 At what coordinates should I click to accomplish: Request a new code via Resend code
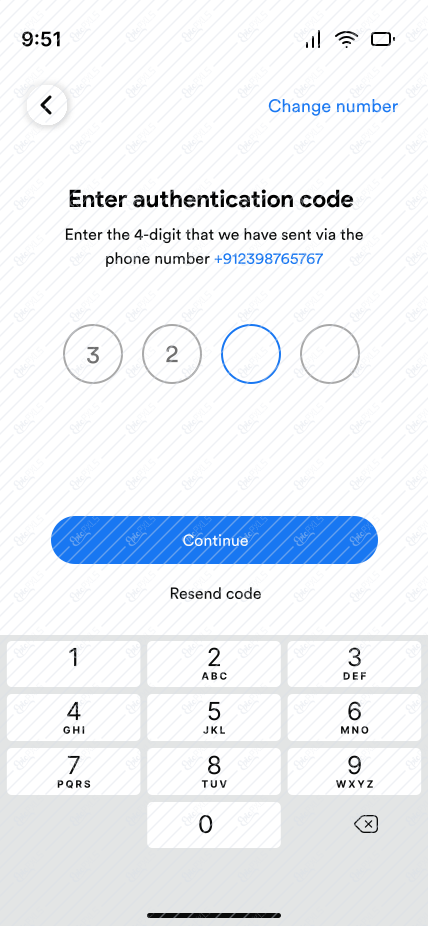[x=215, y=594]
